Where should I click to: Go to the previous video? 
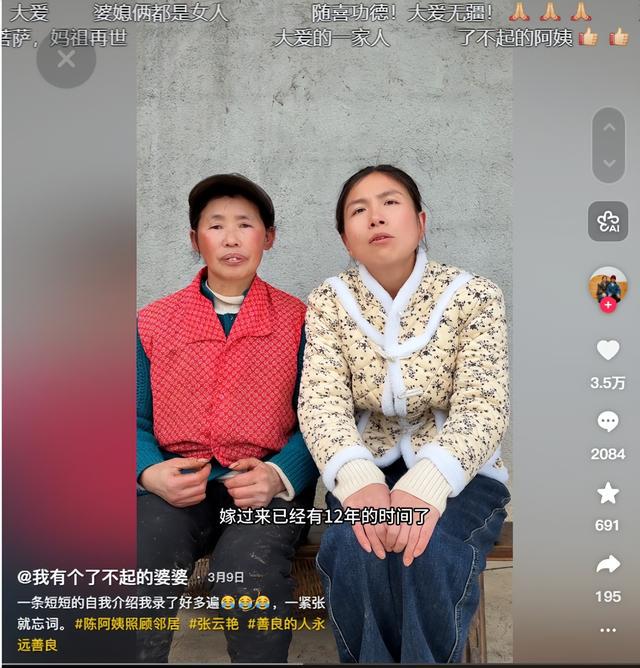click(608, 127)
